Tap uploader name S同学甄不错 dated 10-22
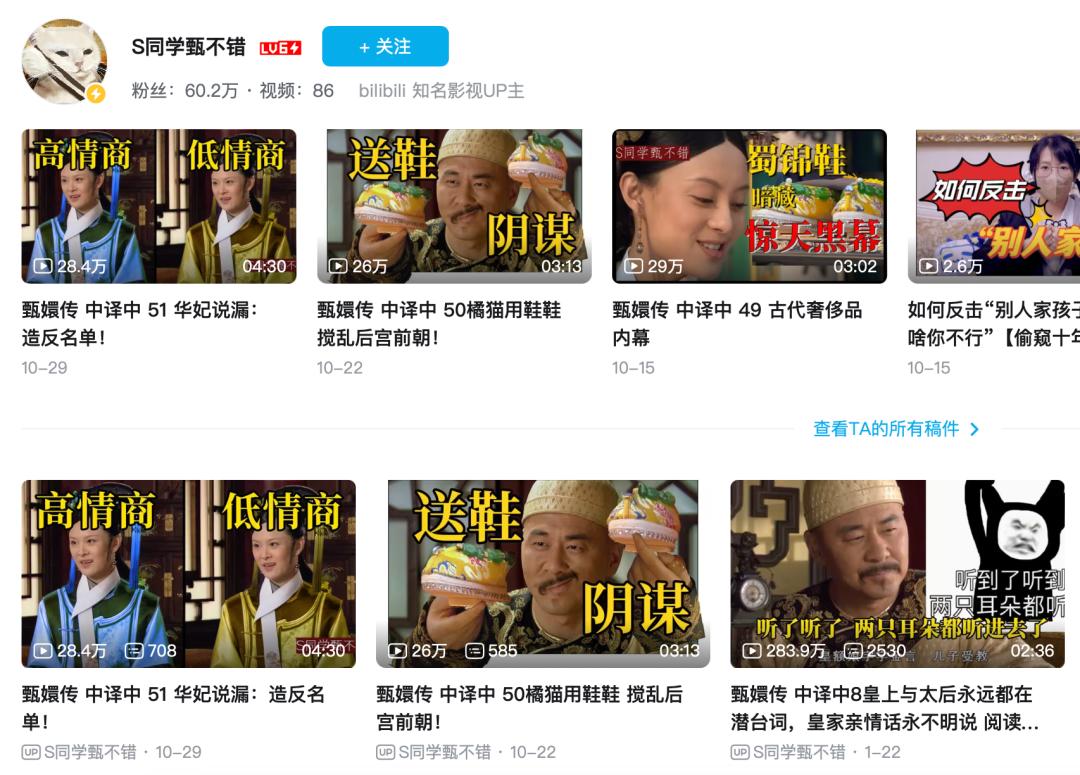This screenshot has height=775, width=1080. pyautogui.click(x=445, y=752)
